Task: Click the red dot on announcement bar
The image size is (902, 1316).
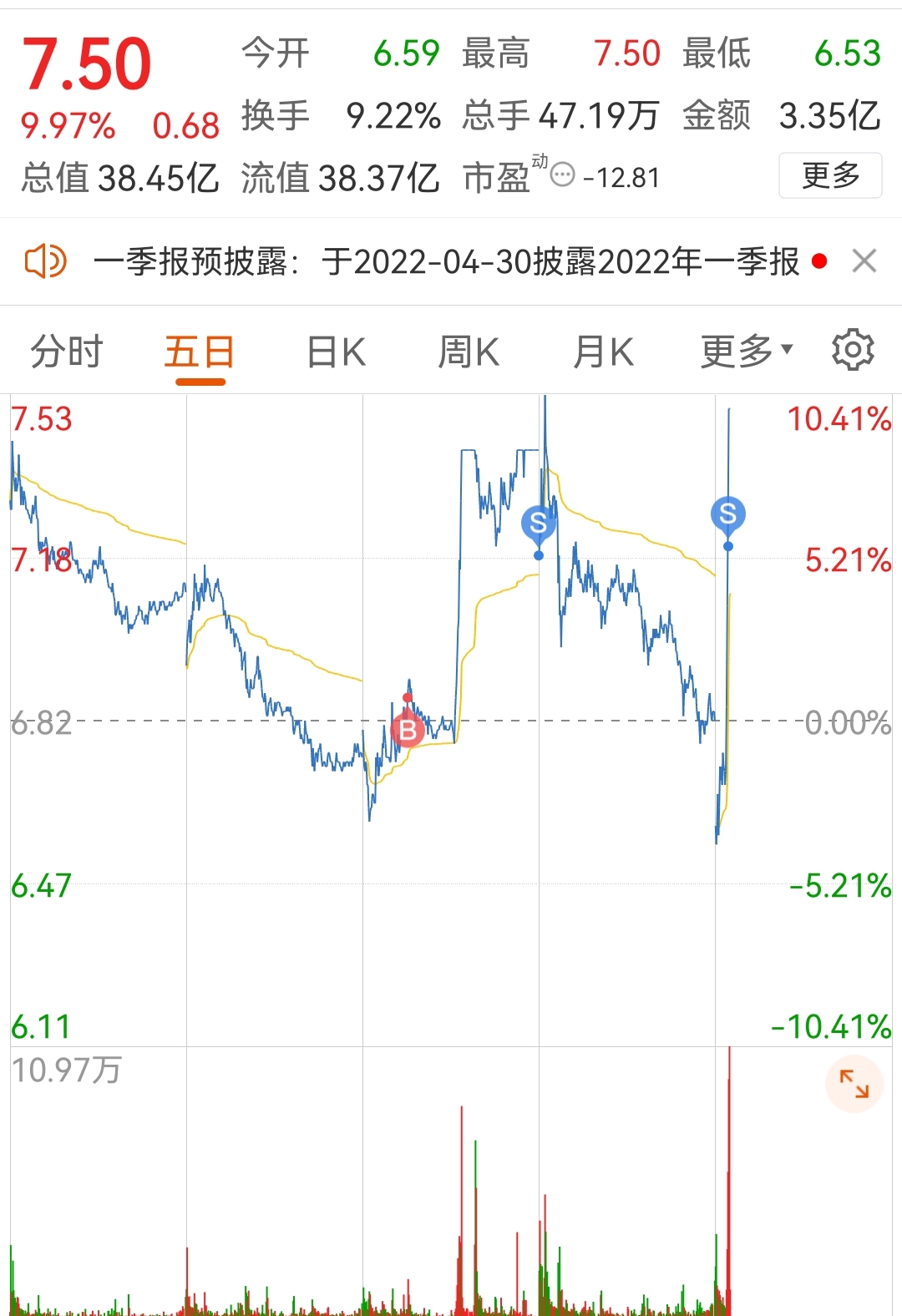Action: click(819, 261)
